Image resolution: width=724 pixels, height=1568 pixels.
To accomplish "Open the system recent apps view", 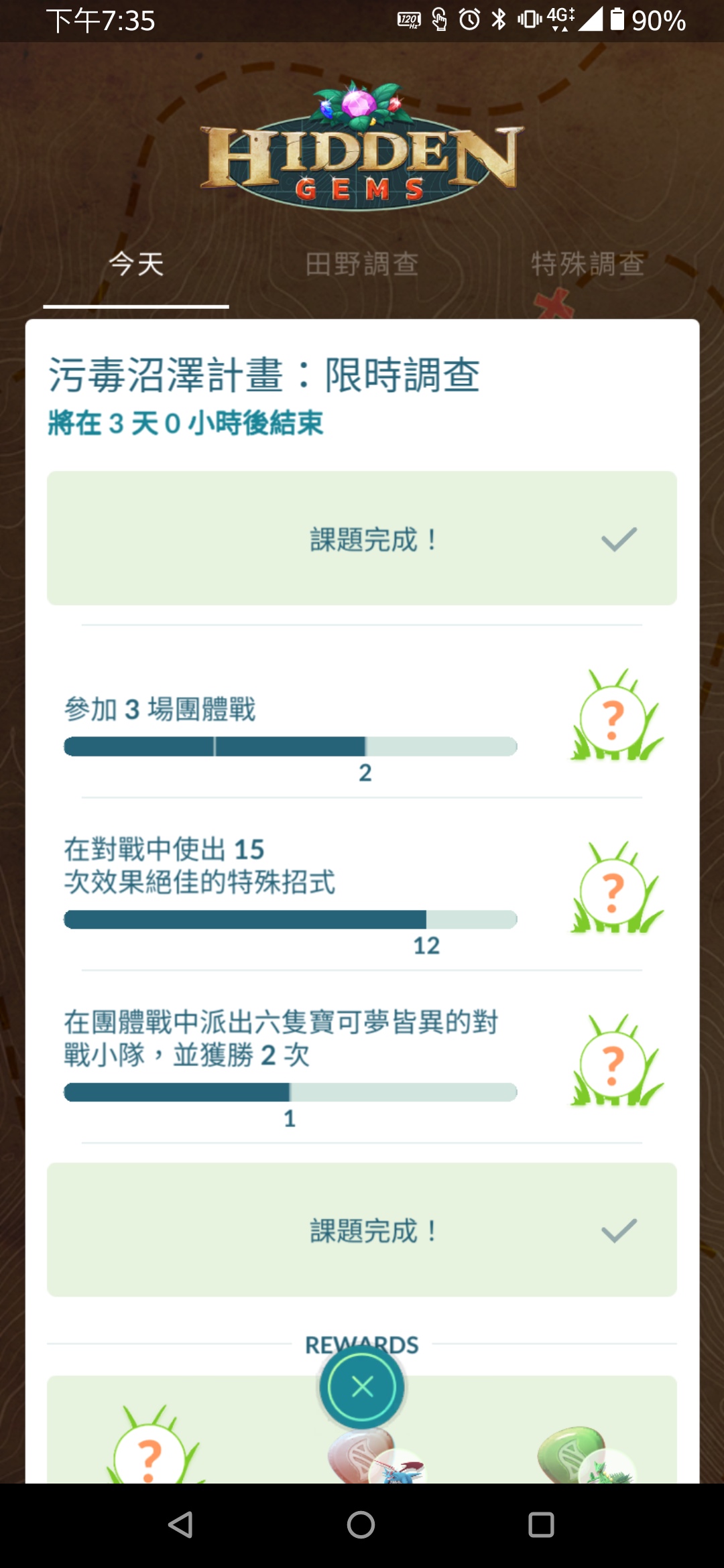I will tap(541, 1524).
